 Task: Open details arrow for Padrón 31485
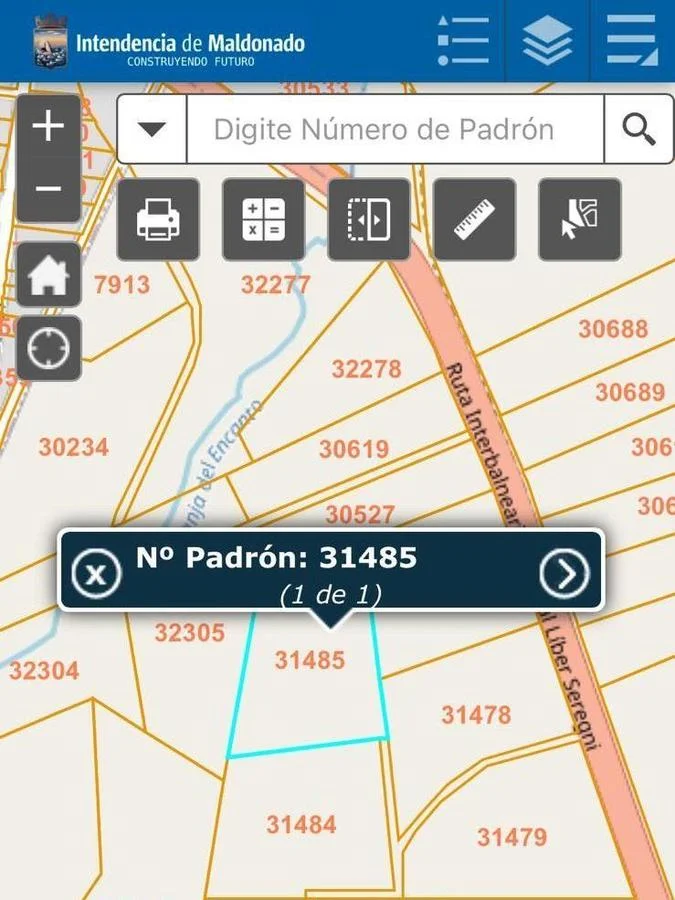(564, 573)
